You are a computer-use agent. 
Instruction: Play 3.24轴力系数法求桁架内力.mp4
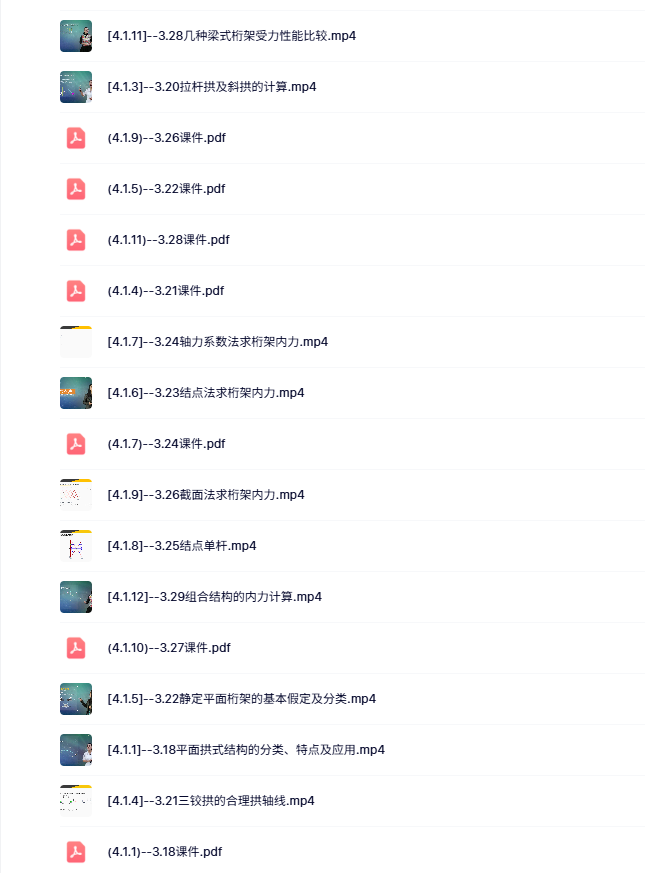click(x=217, y=342)
